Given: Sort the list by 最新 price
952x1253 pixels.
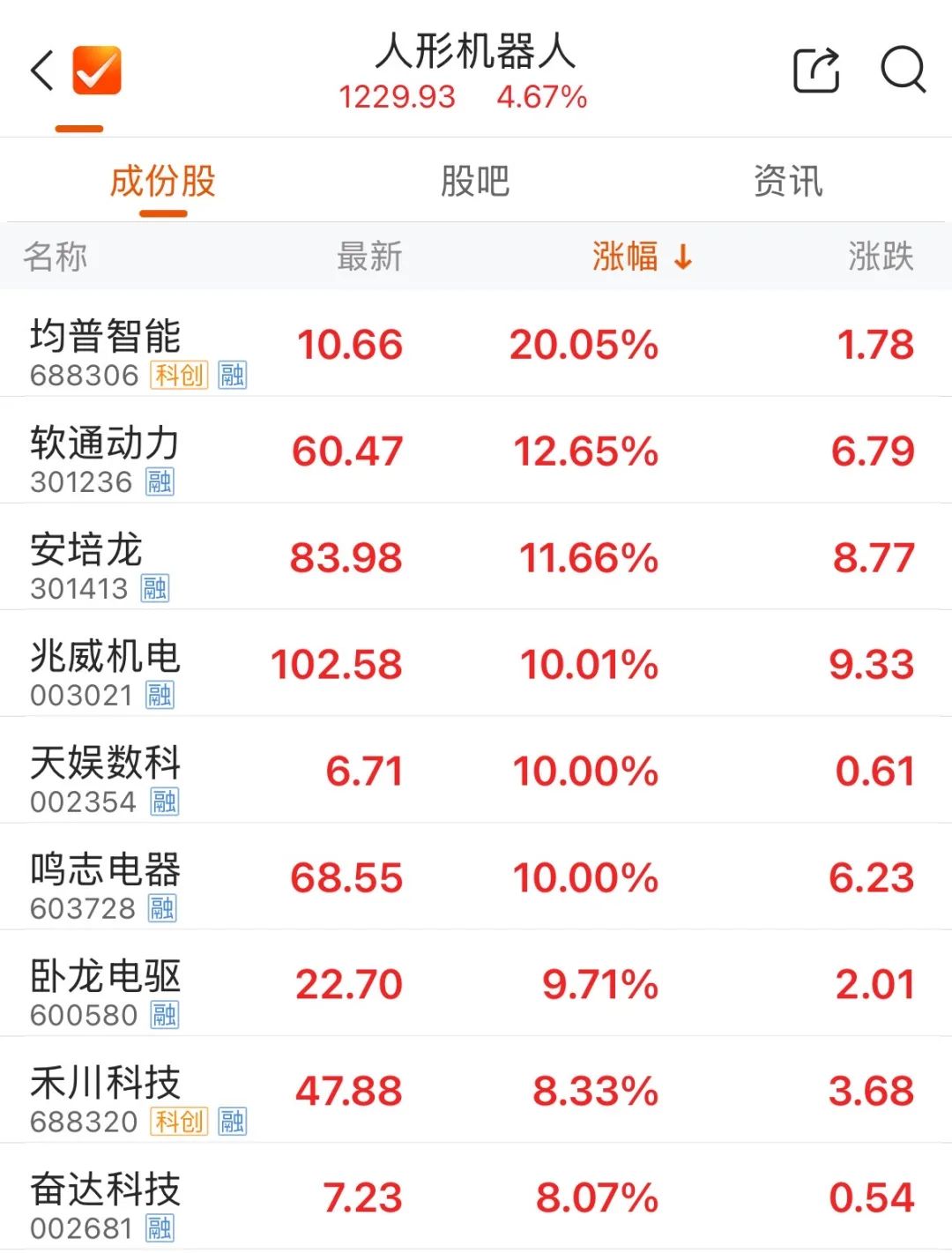Looking at the screenshot, I should 369,257.
